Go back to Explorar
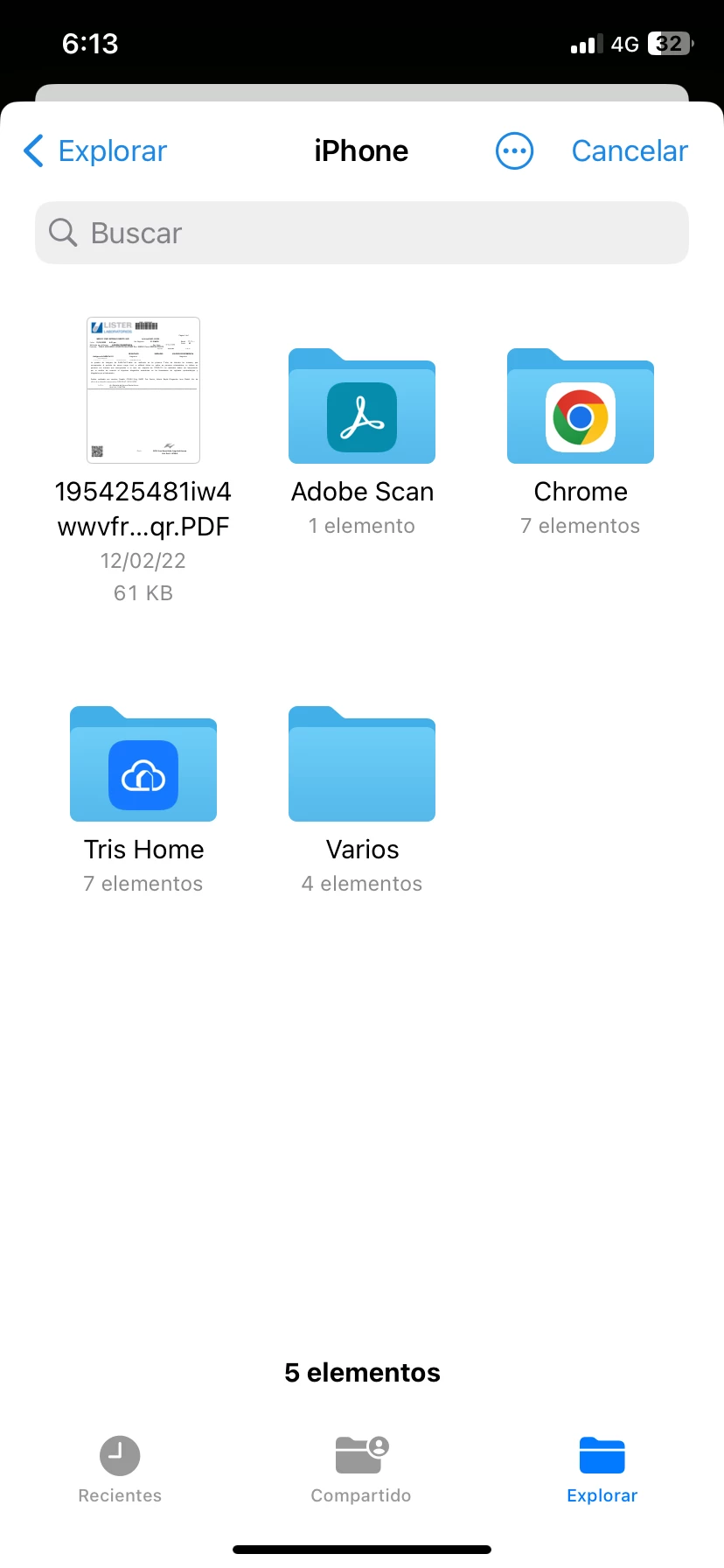This screenshot has height=1568, width=724. point(94,151)
